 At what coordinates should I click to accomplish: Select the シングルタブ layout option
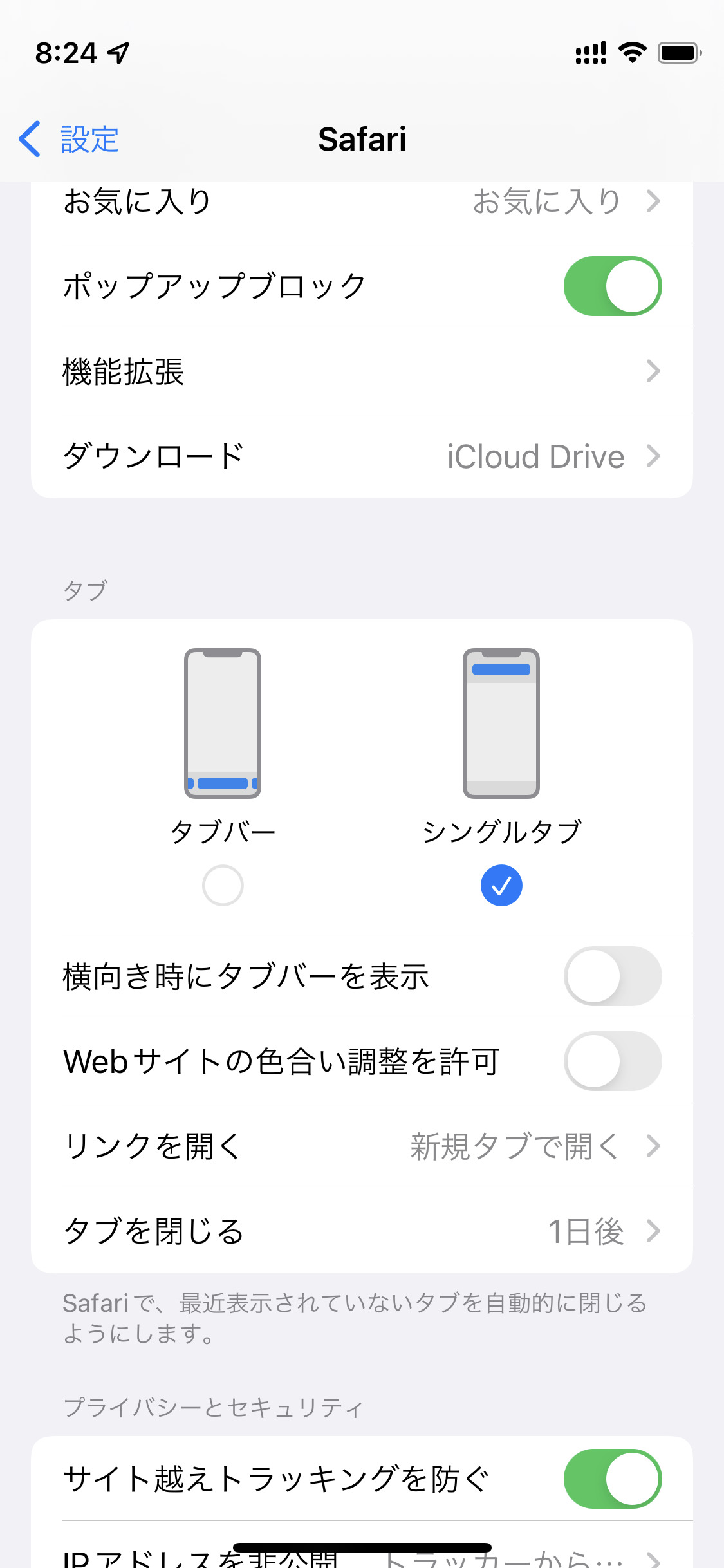tap(501, 885)
